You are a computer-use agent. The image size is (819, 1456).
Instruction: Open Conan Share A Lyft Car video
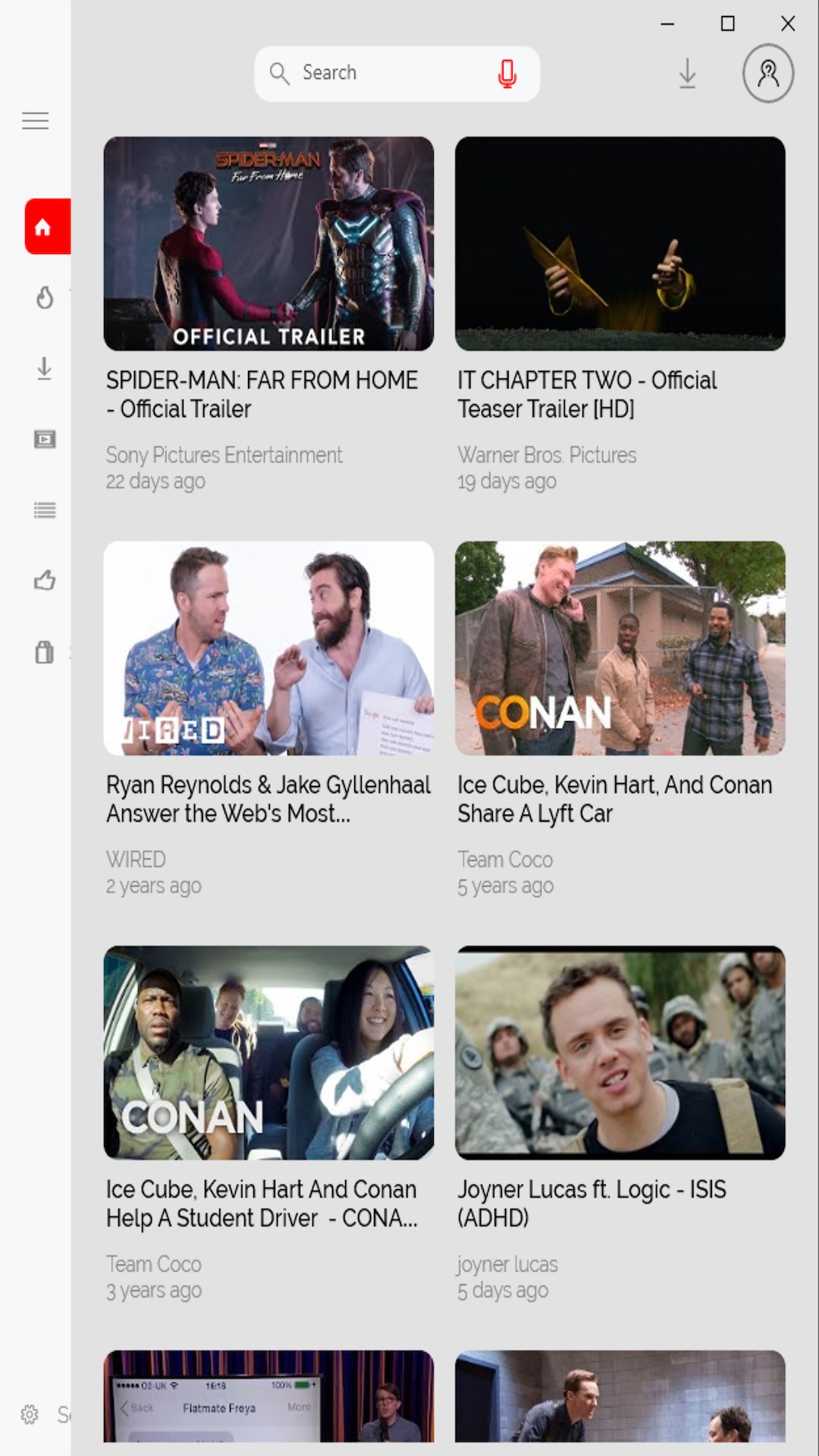pos(620,648)
